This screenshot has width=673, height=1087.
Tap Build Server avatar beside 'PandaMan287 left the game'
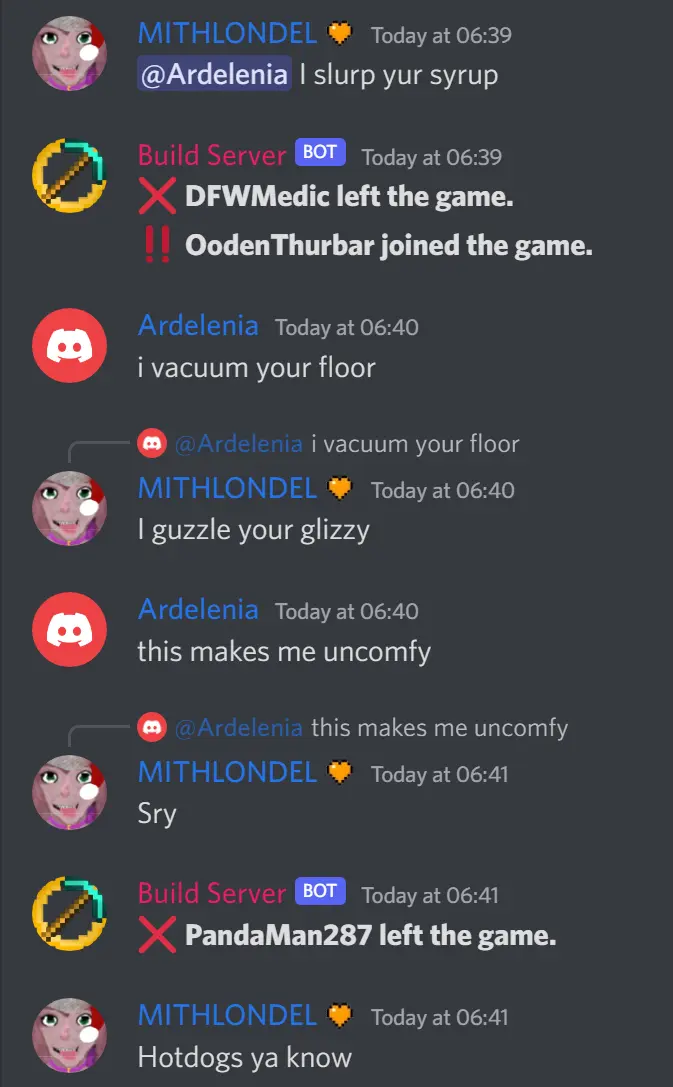click(69, 914)
